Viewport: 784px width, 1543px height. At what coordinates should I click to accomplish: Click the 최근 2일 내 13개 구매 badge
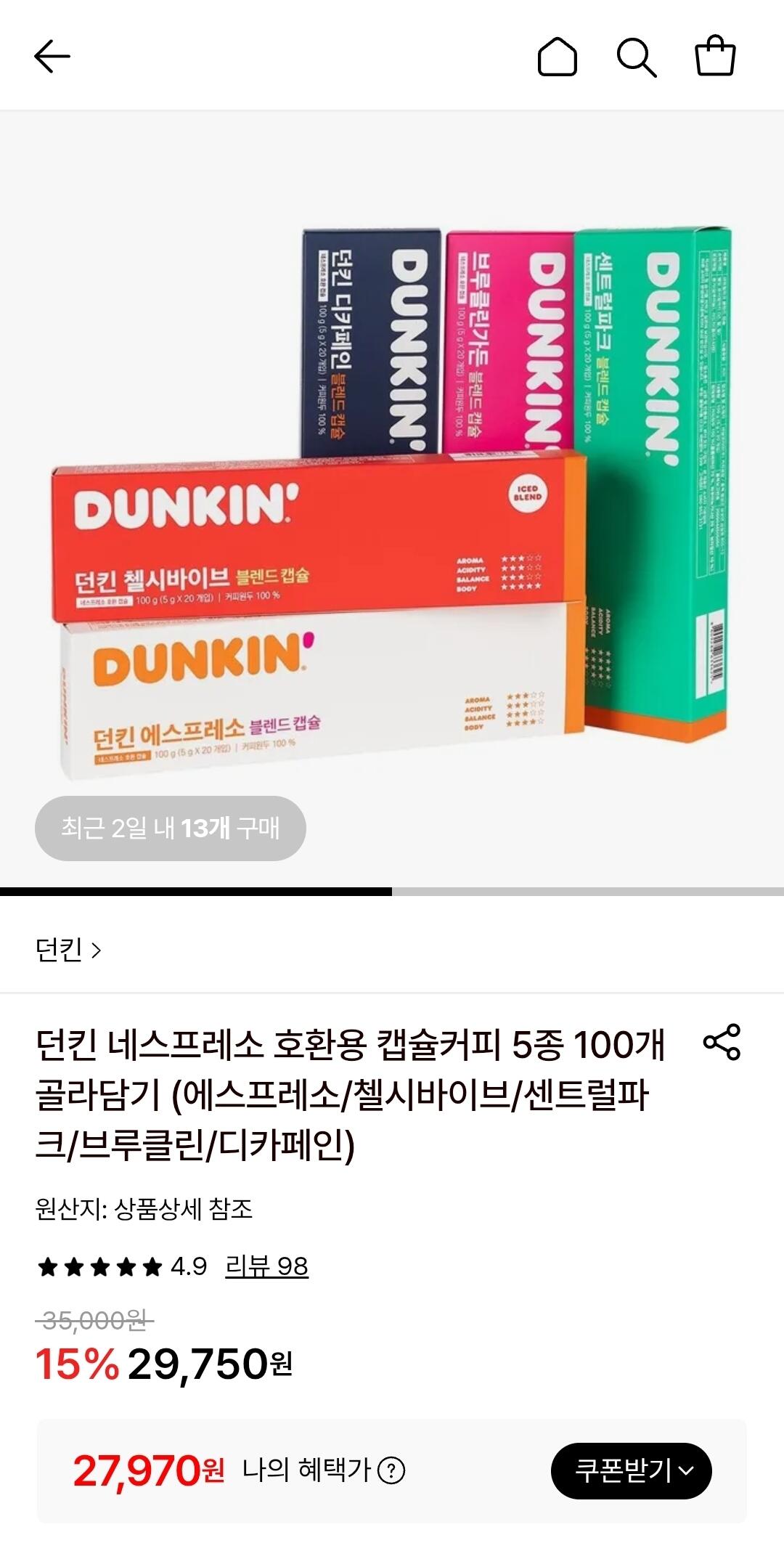170,828
